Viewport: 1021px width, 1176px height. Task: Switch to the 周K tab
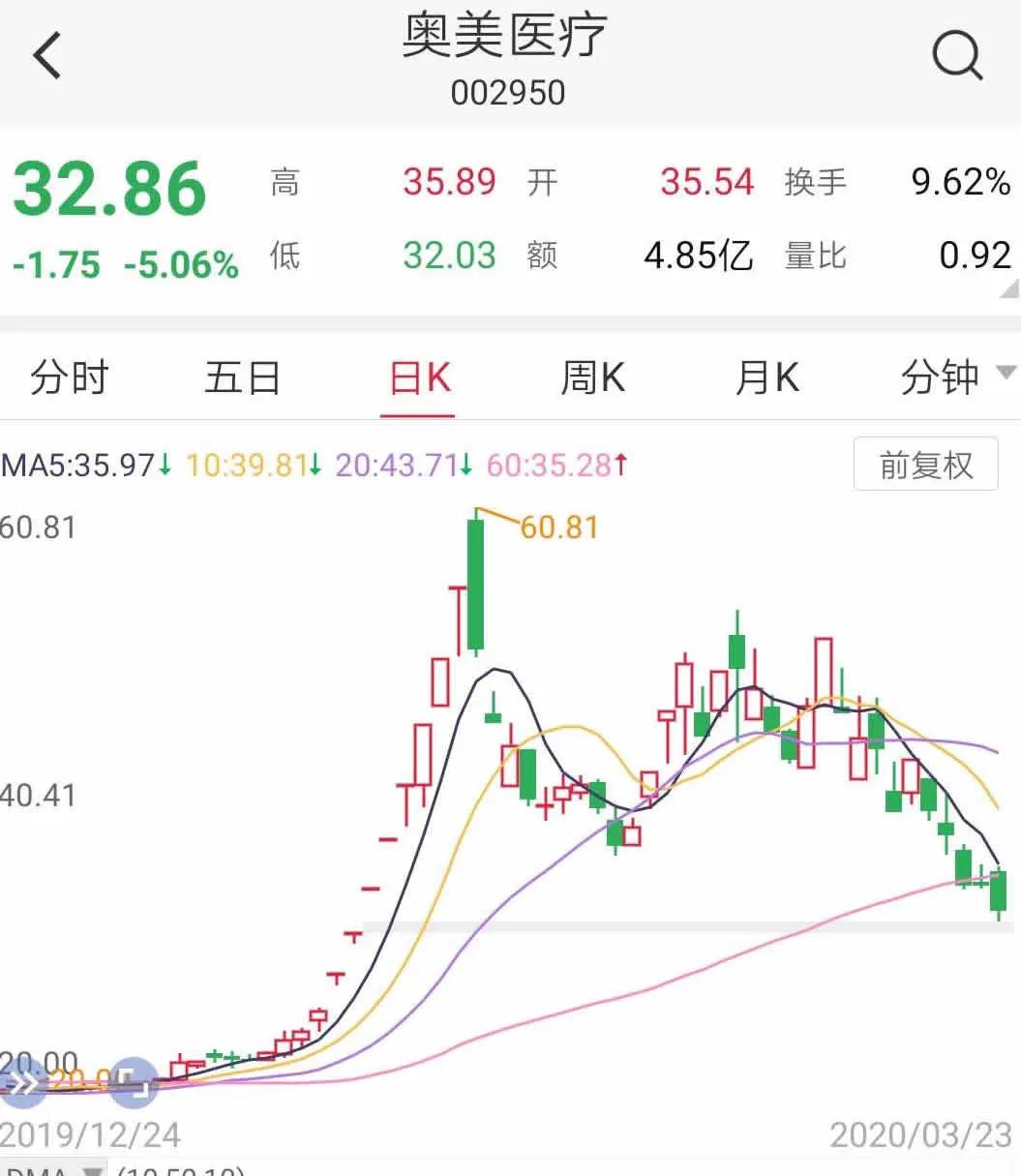tap(592, 377)
